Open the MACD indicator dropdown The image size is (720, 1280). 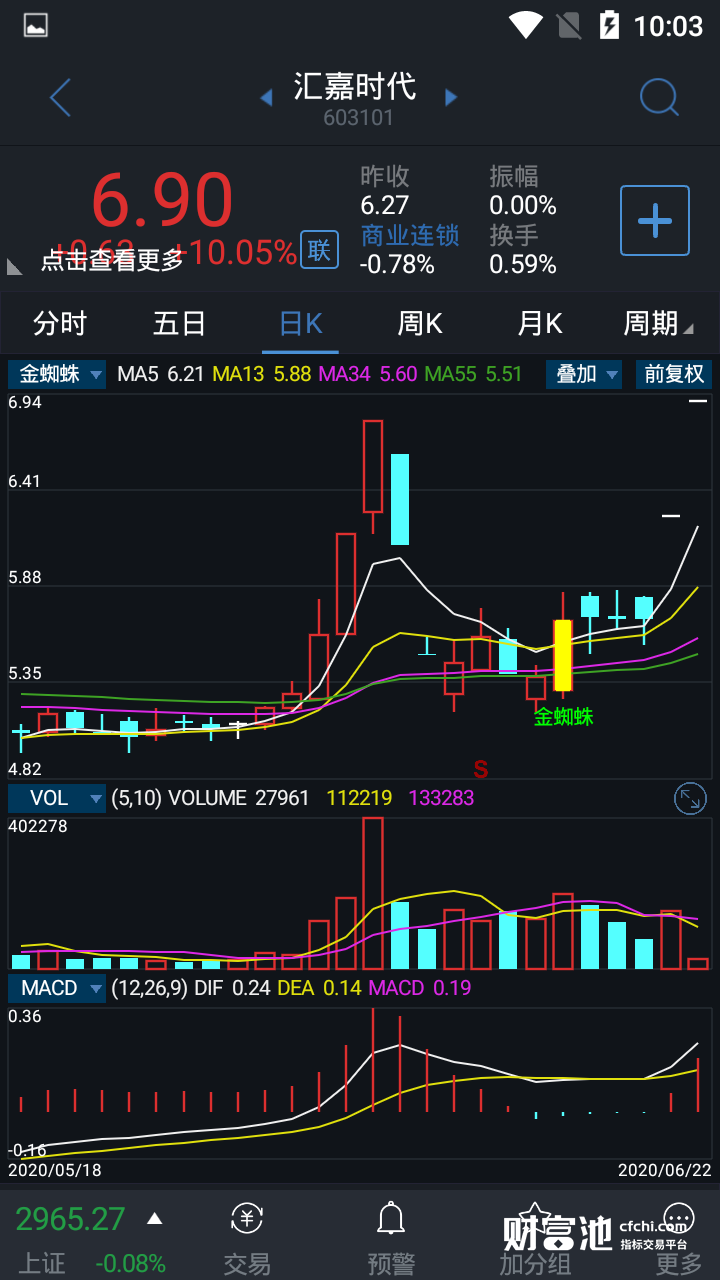57,988
